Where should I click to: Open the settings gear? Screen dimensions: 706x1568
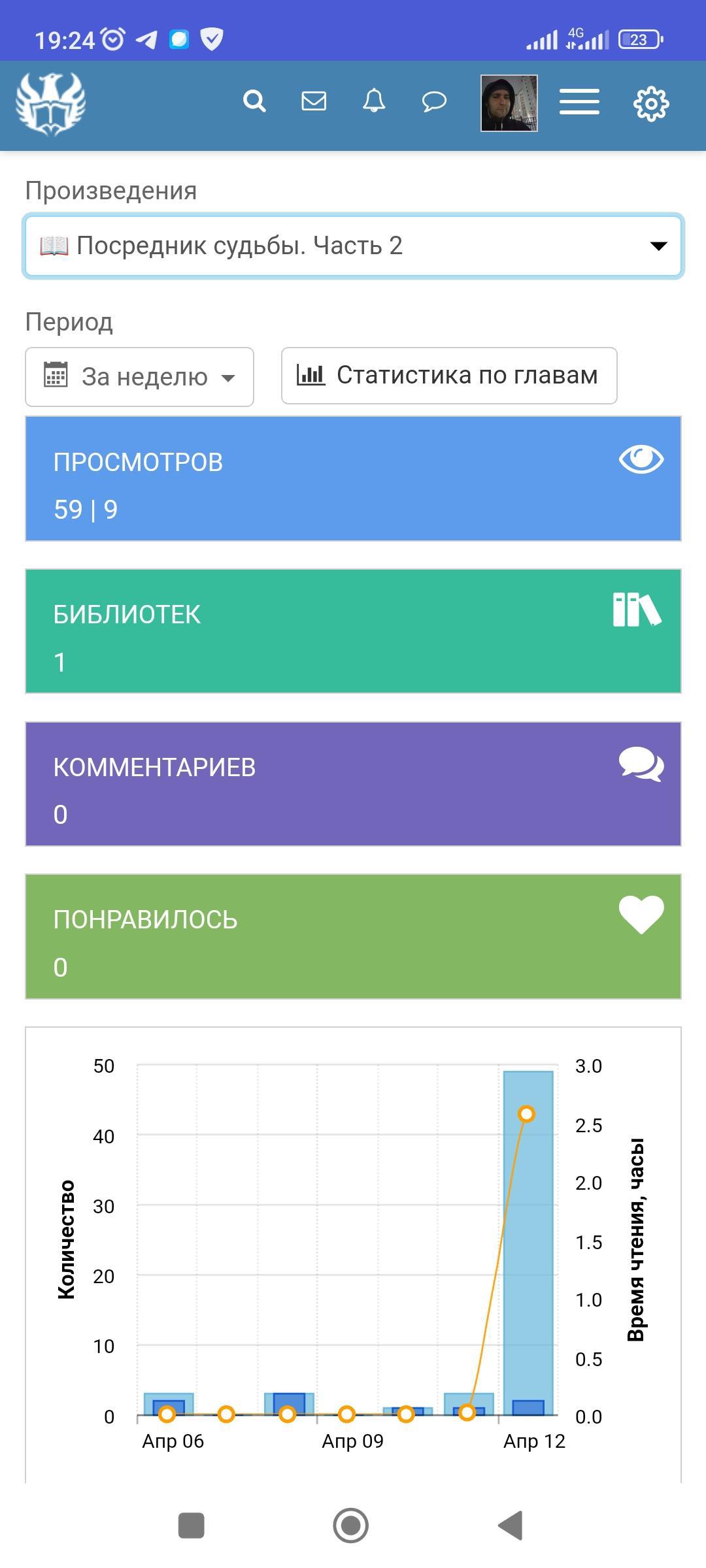tap(651, 103)
